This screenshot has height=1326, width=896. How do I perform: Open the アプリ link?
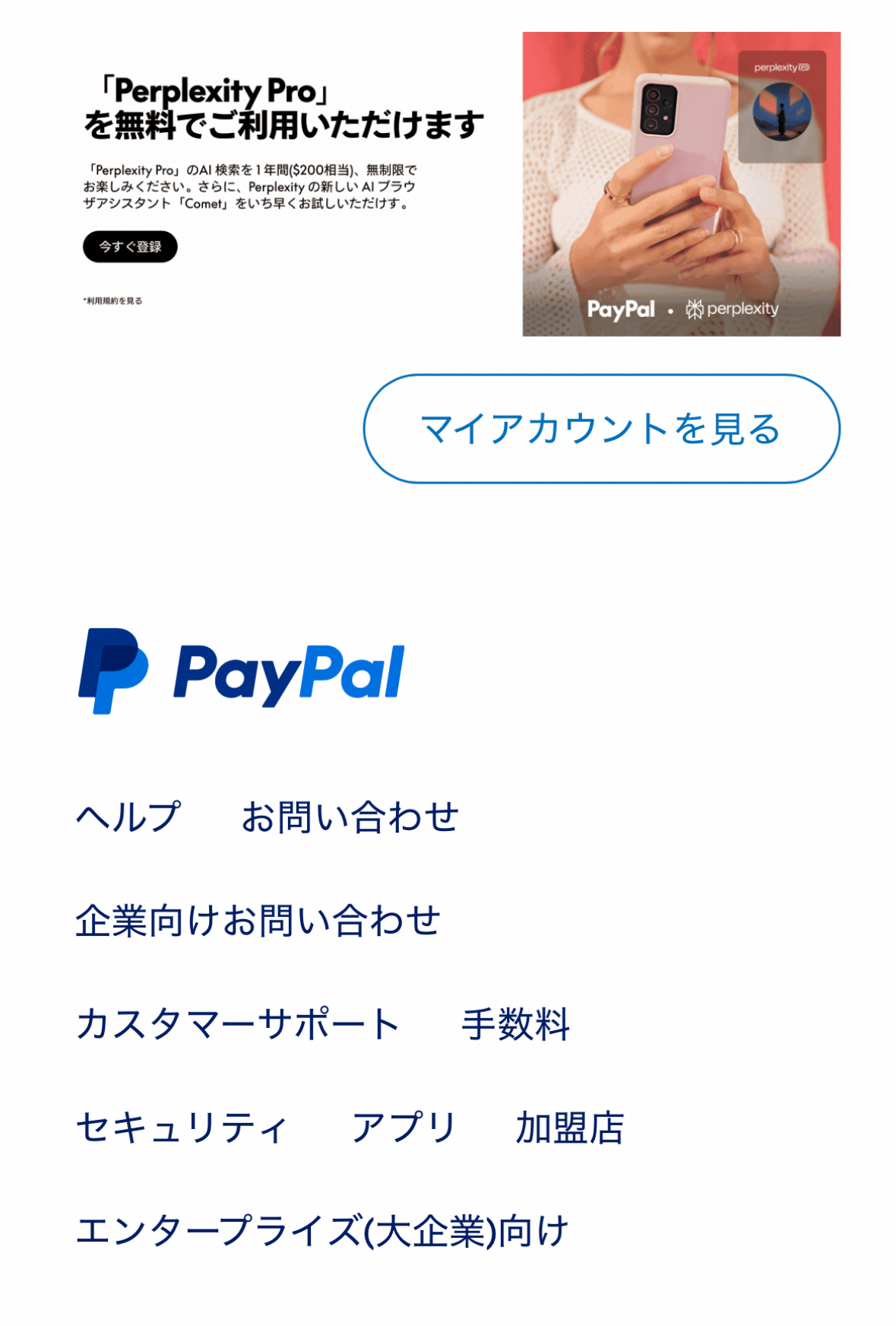403,1128
